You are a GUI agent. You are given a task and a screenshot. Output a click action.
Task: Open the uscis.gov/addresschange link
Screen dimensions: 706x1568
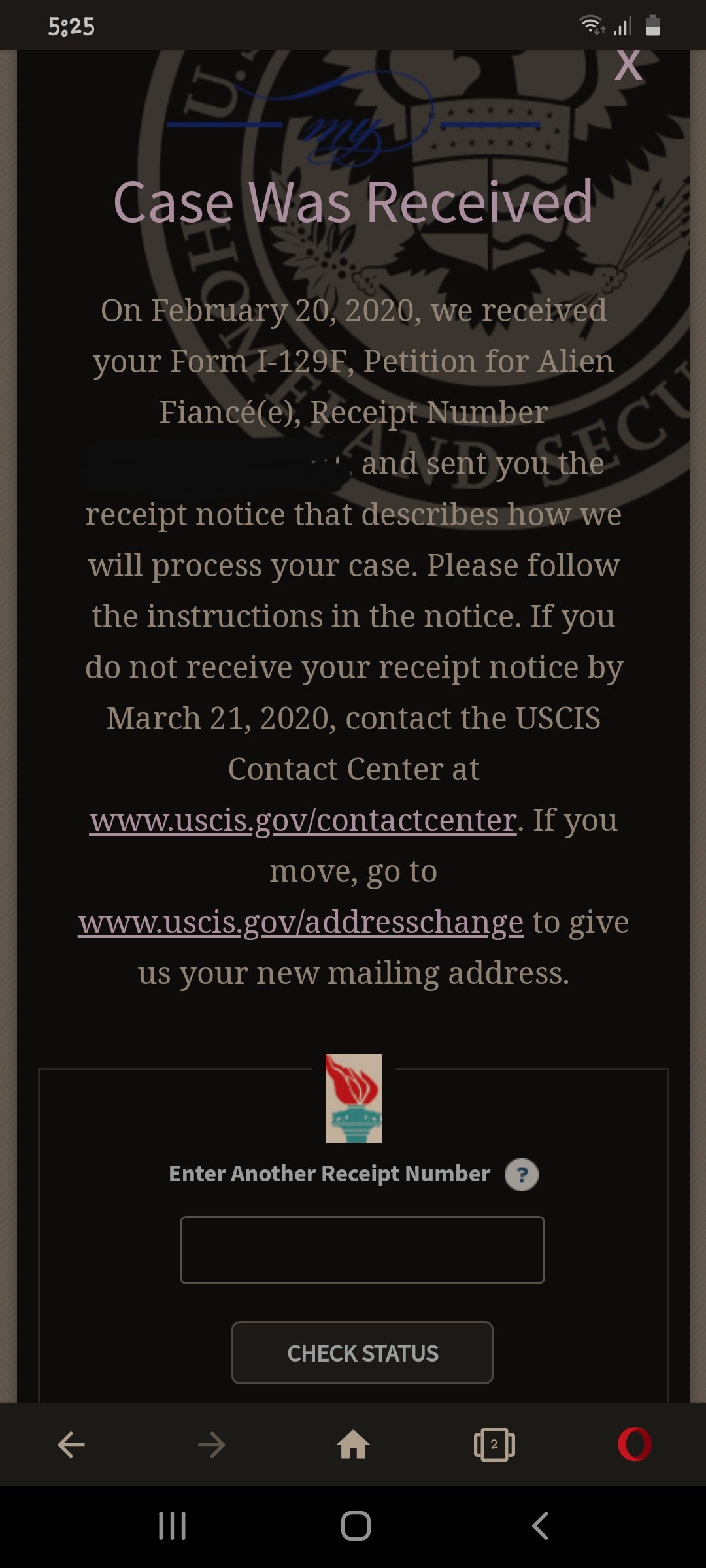(x=301, y=922)
